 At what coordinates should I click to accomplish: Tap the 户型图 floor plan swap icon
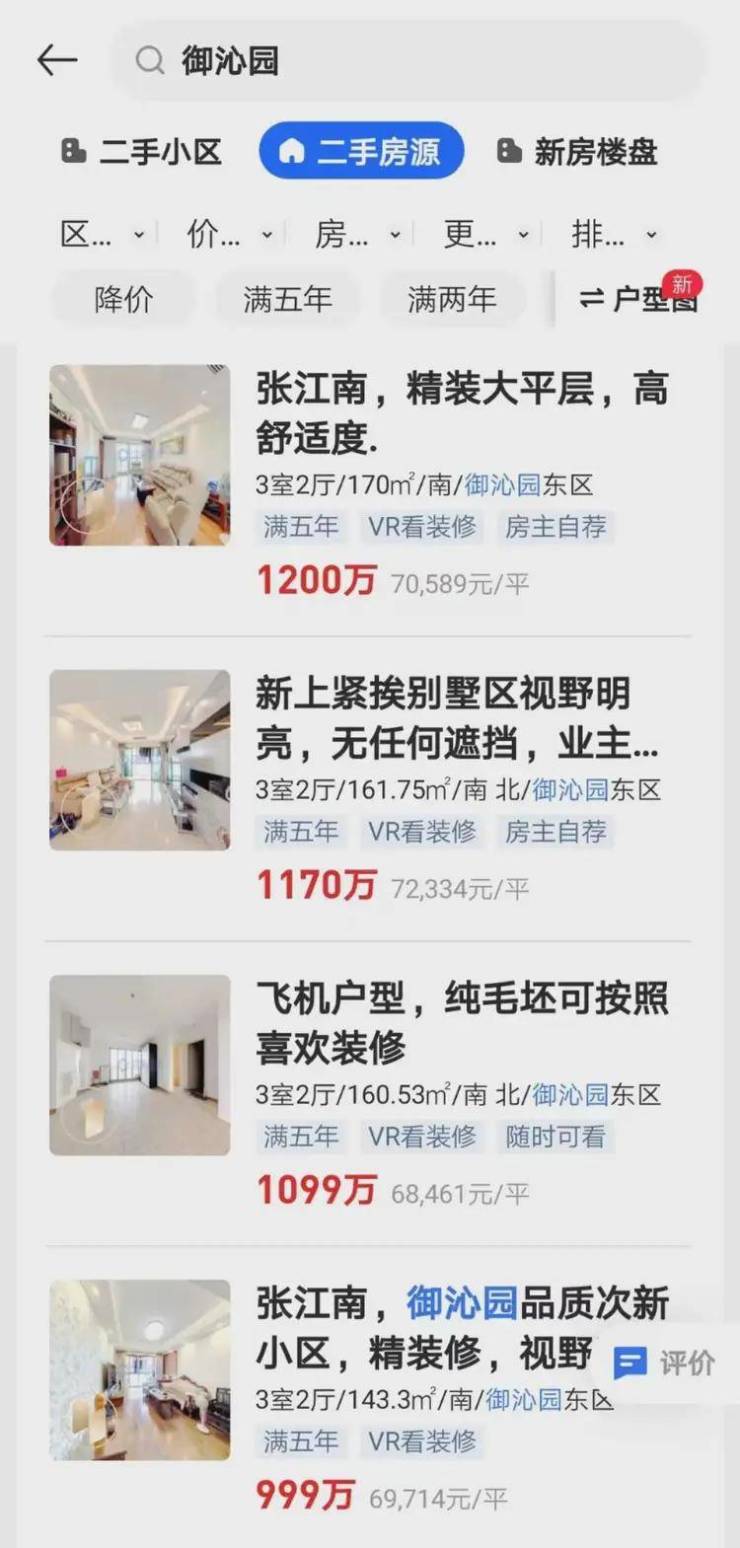590,299
